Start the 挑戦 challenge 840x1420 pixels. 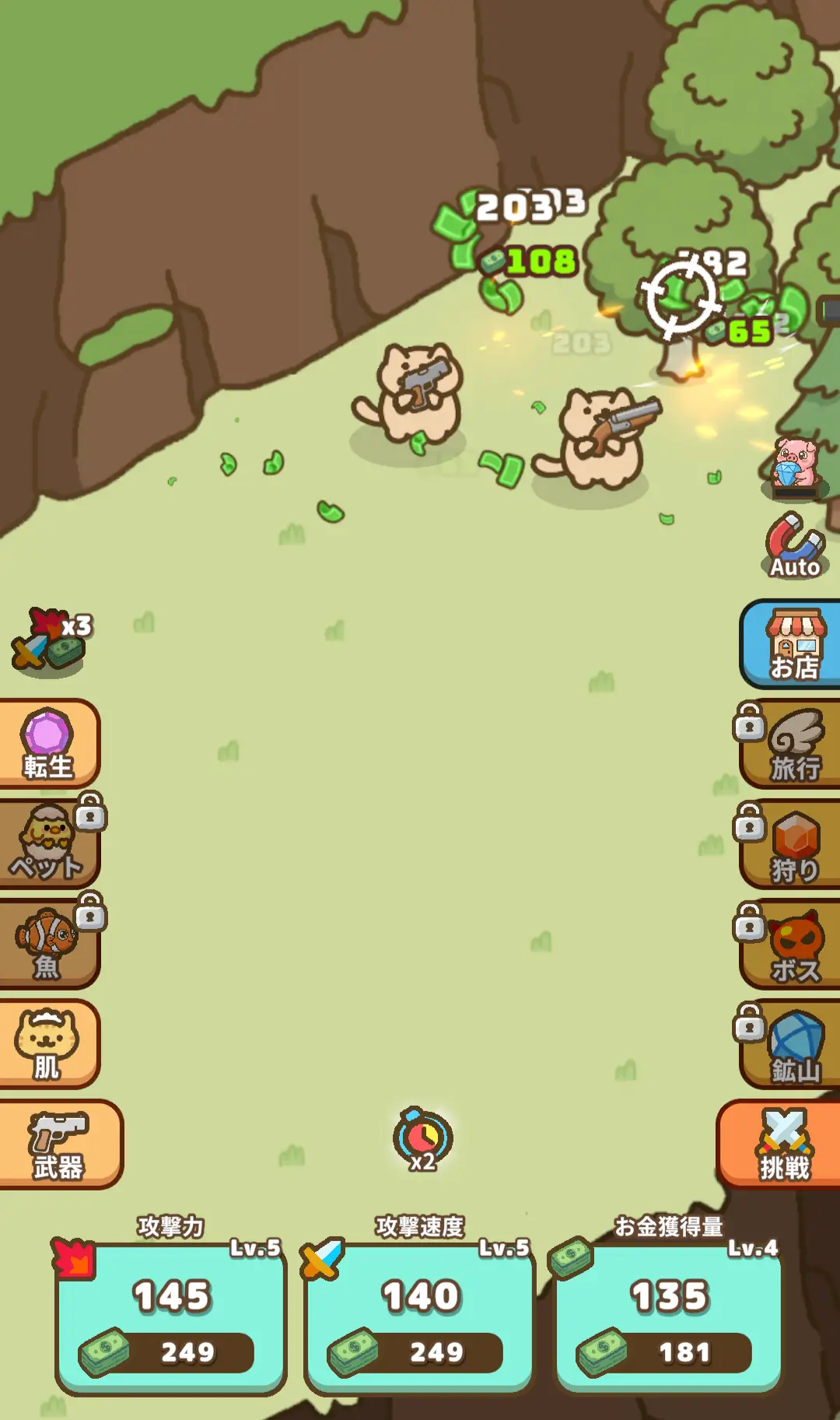[779, 1144]
